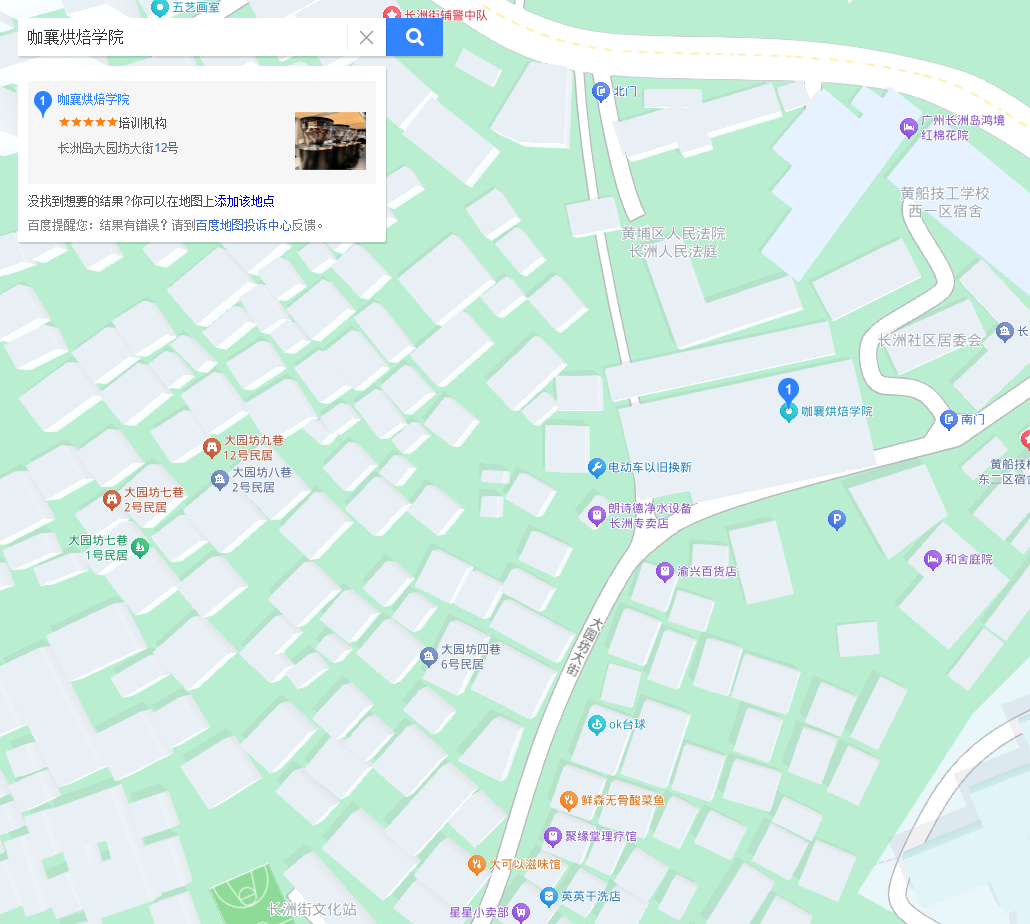Screen dimensions: 1030x924
Task: Select the 和舍庭院 map marker
Action: (x=933, y=559)
